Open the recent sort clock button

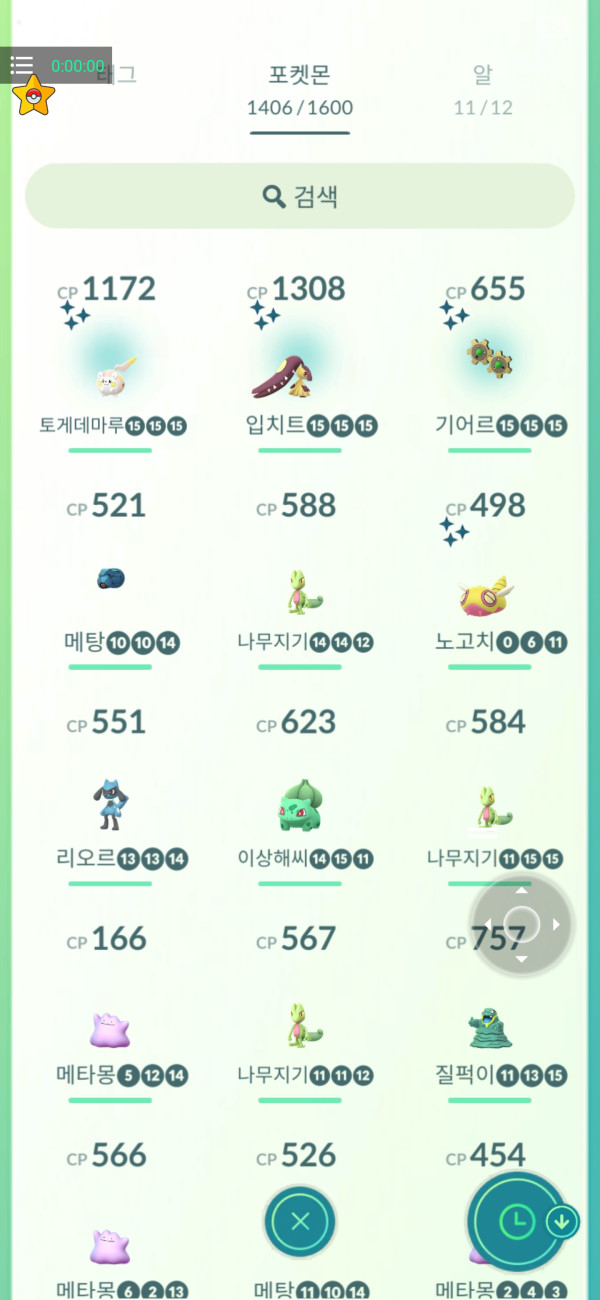click(x=516, y=1220)
